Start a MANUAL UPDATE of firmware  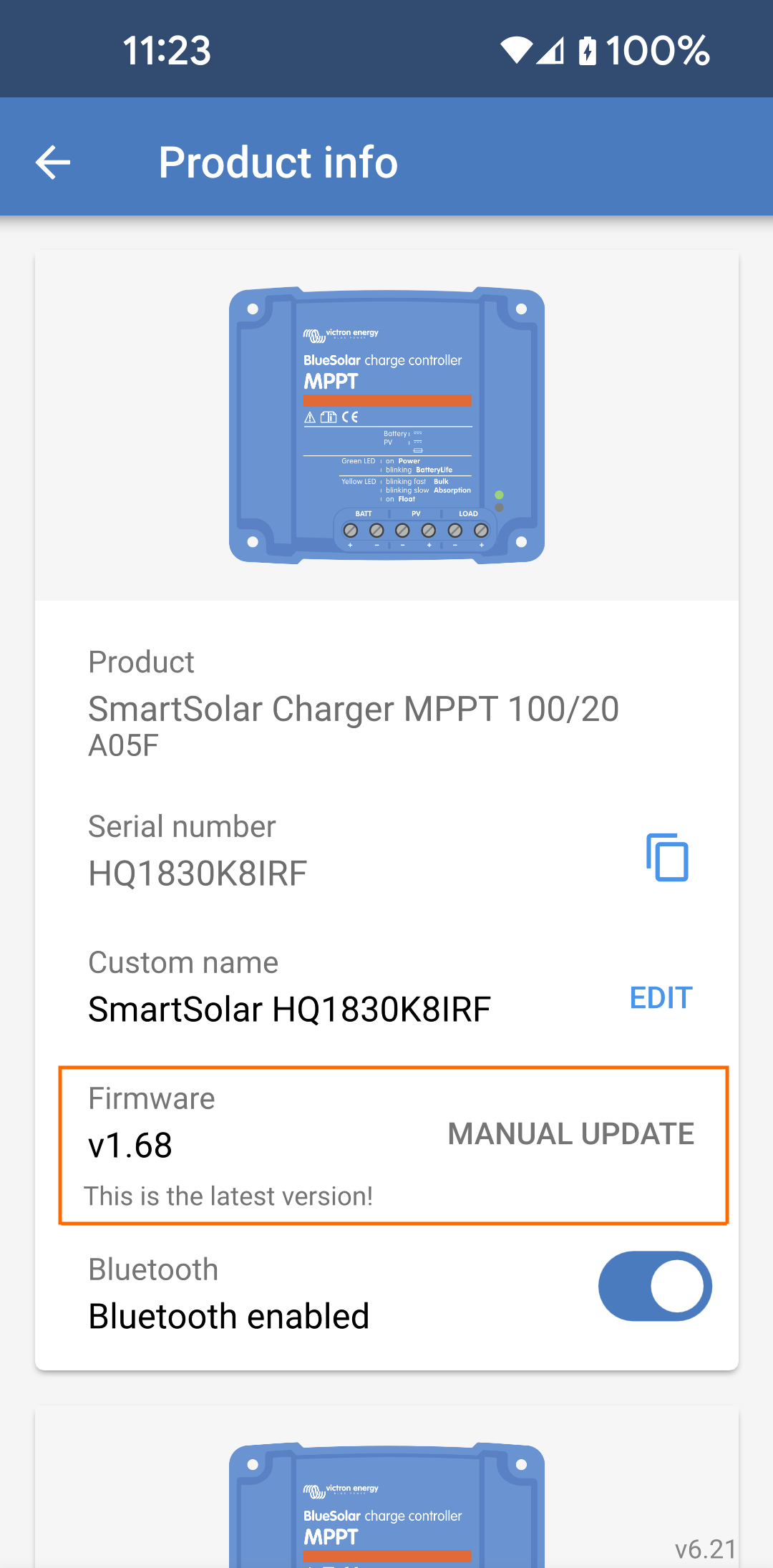[570, 1134]
